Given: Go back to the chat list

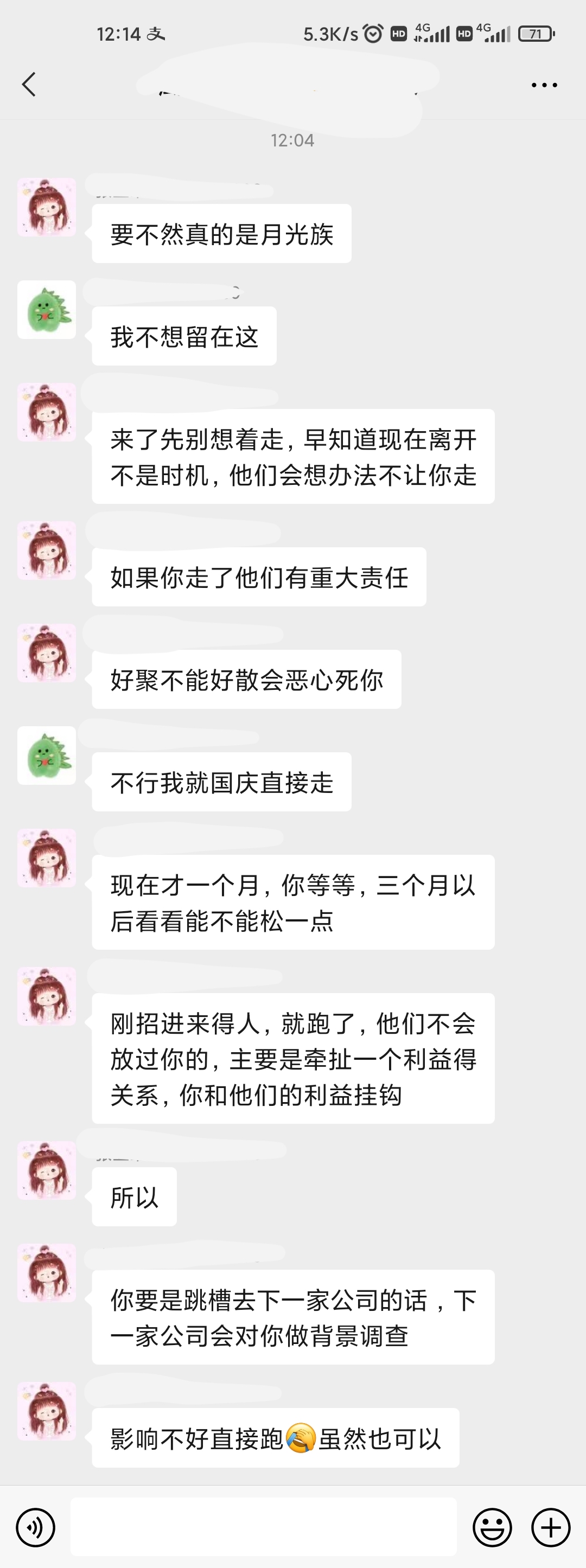Looking at the screenshot, I should pyautogui.click(x=29, y=85).
